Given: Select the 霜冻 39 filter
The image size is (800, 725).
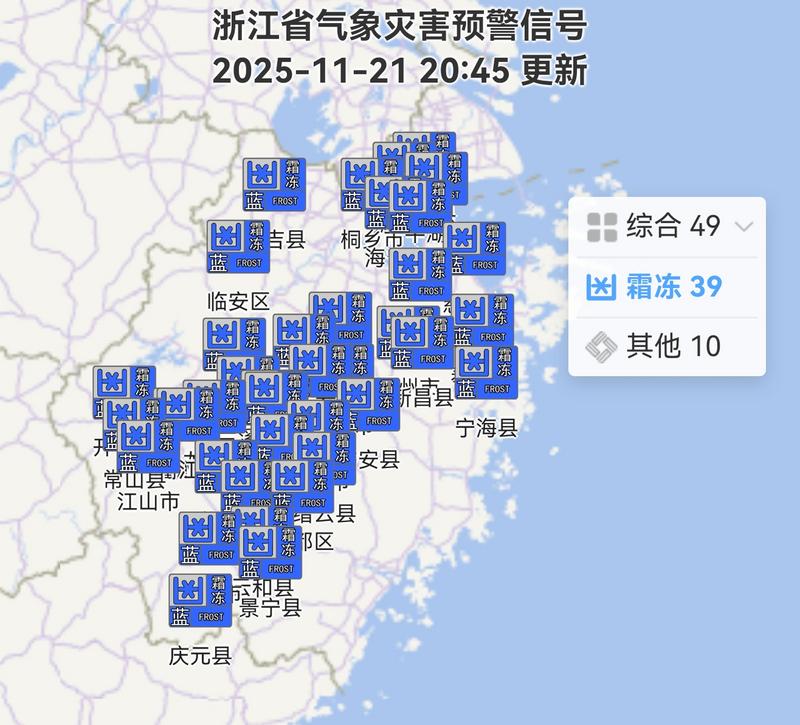Looking at the screenshot, I should pyautogui.click(x=667, y=287).
